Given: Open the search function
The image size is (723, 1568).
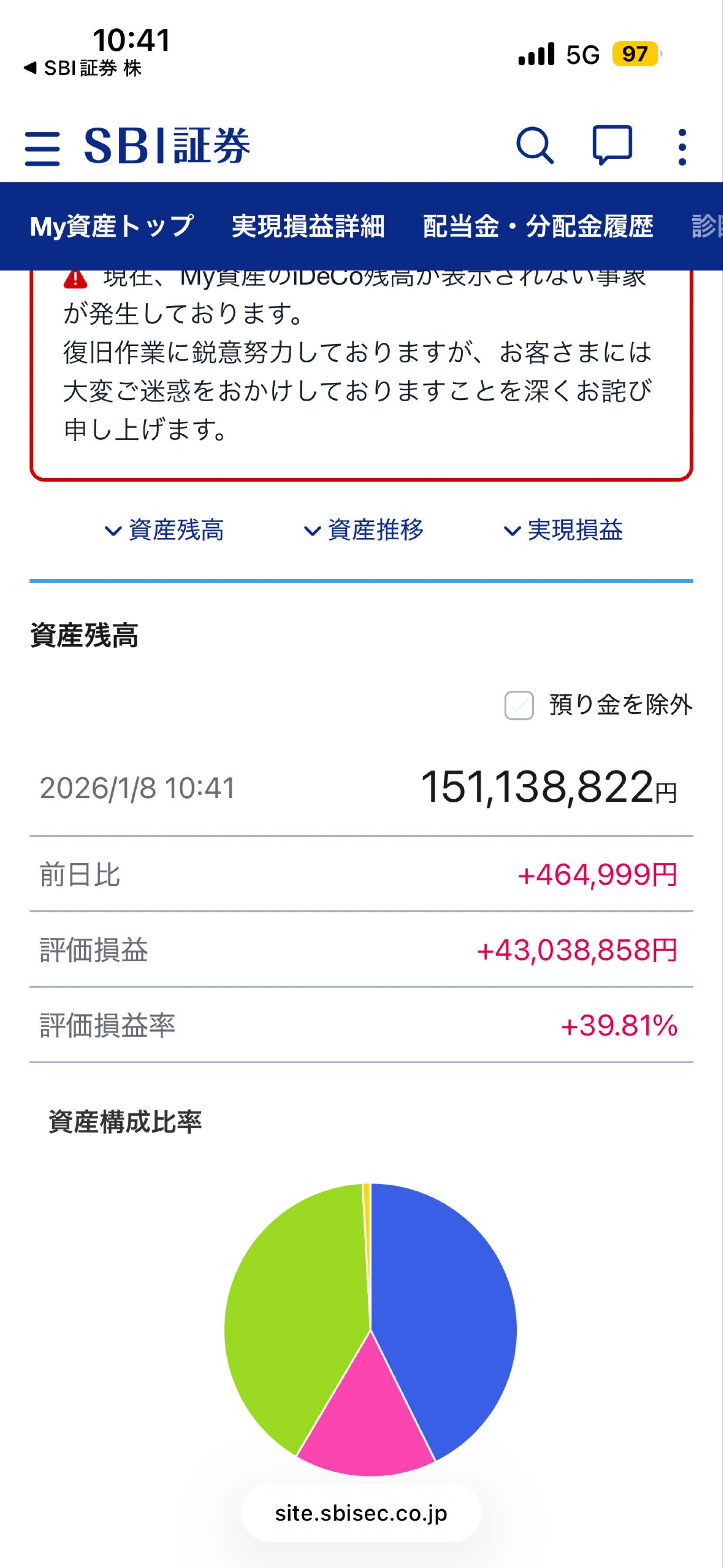Looking at the screenshot, I should point(535,146).
